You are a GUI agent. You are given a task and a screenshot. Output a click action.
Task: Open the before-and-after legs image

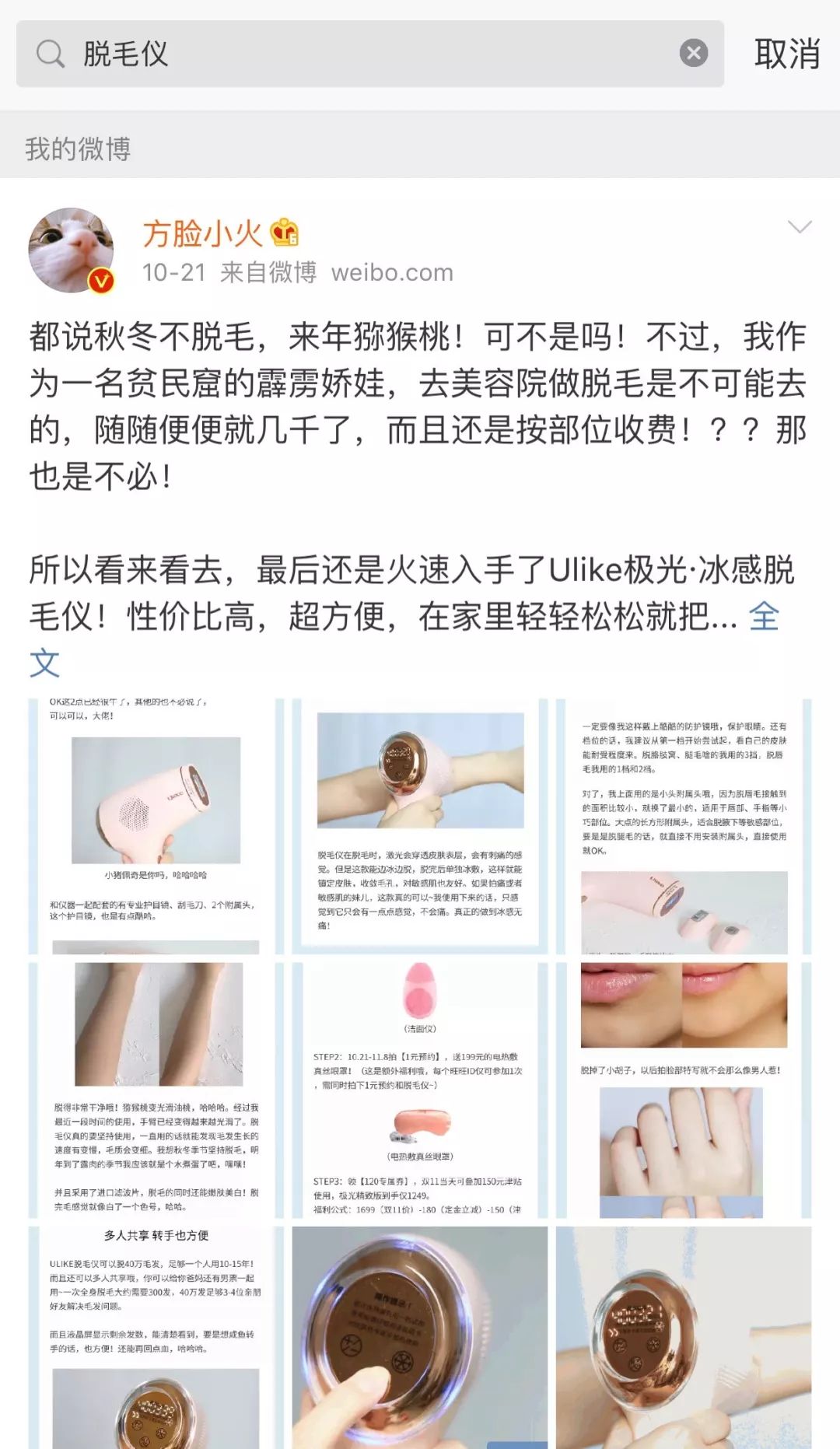(156, 1090)
